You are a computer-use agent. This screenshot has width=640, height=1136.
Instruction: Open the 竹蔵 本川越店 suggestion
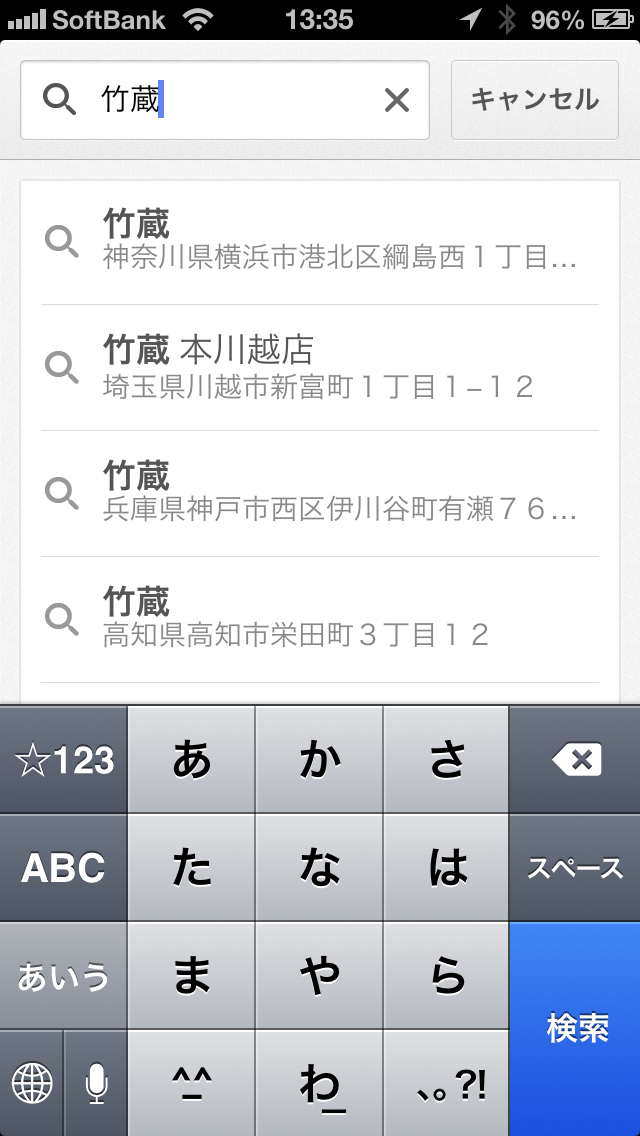pos(320,368)
